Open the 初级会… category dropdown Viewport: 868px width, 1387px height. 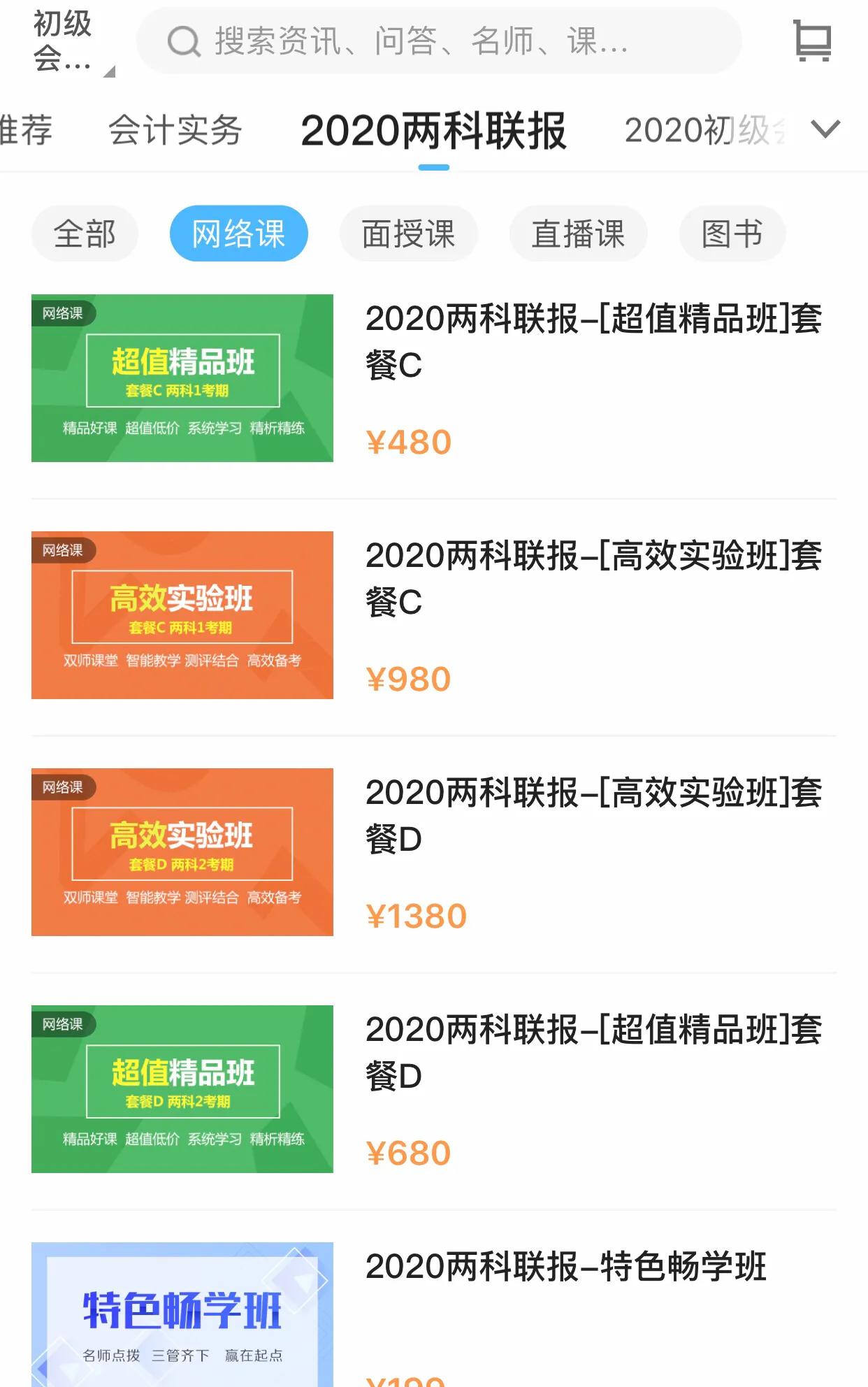68,42
